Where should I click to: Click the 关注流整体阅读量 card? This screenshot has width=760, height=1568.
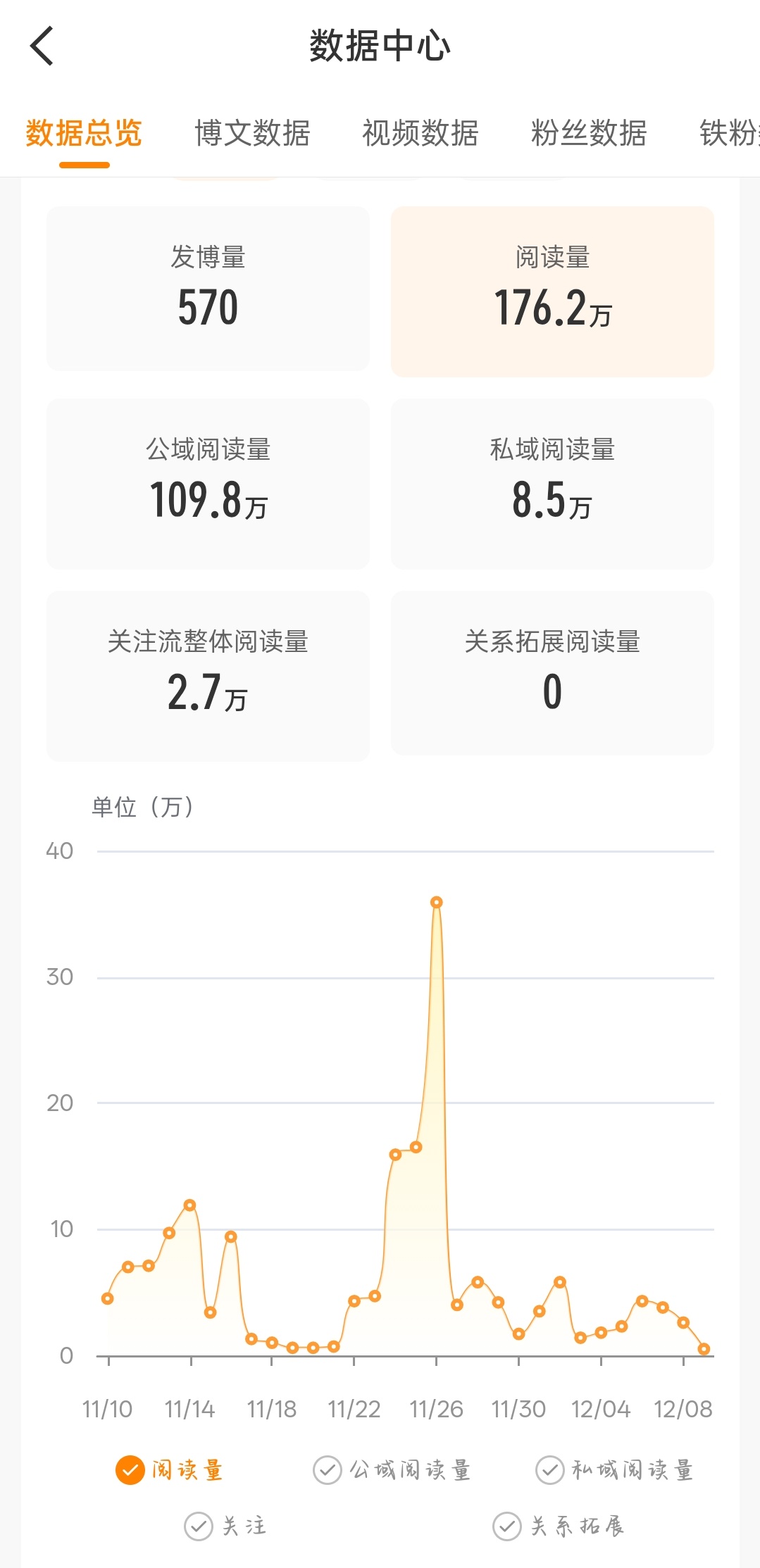[x=207, y=675]
